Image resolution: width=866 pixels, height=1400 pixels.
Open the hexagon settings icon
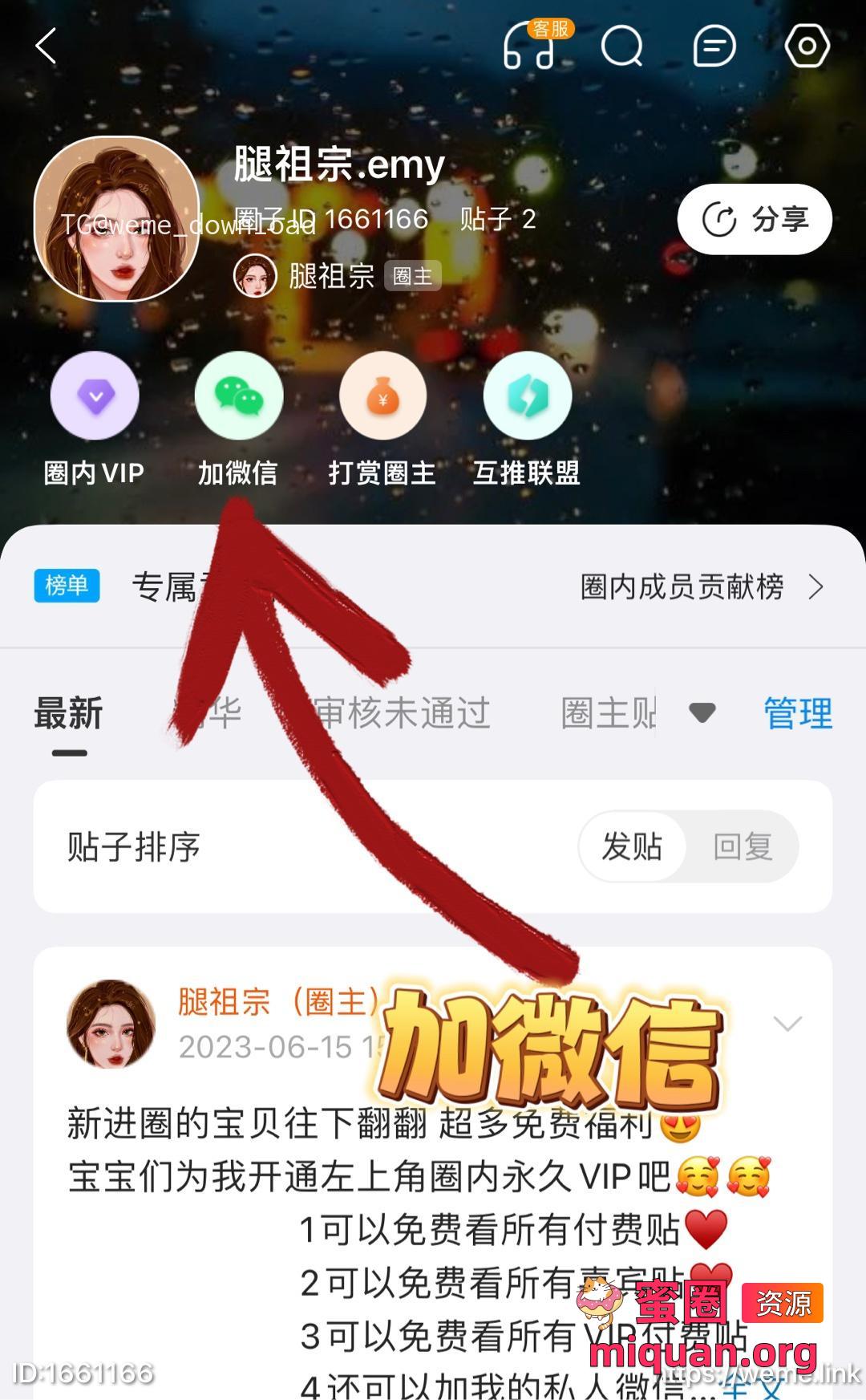tap(806, 46)
